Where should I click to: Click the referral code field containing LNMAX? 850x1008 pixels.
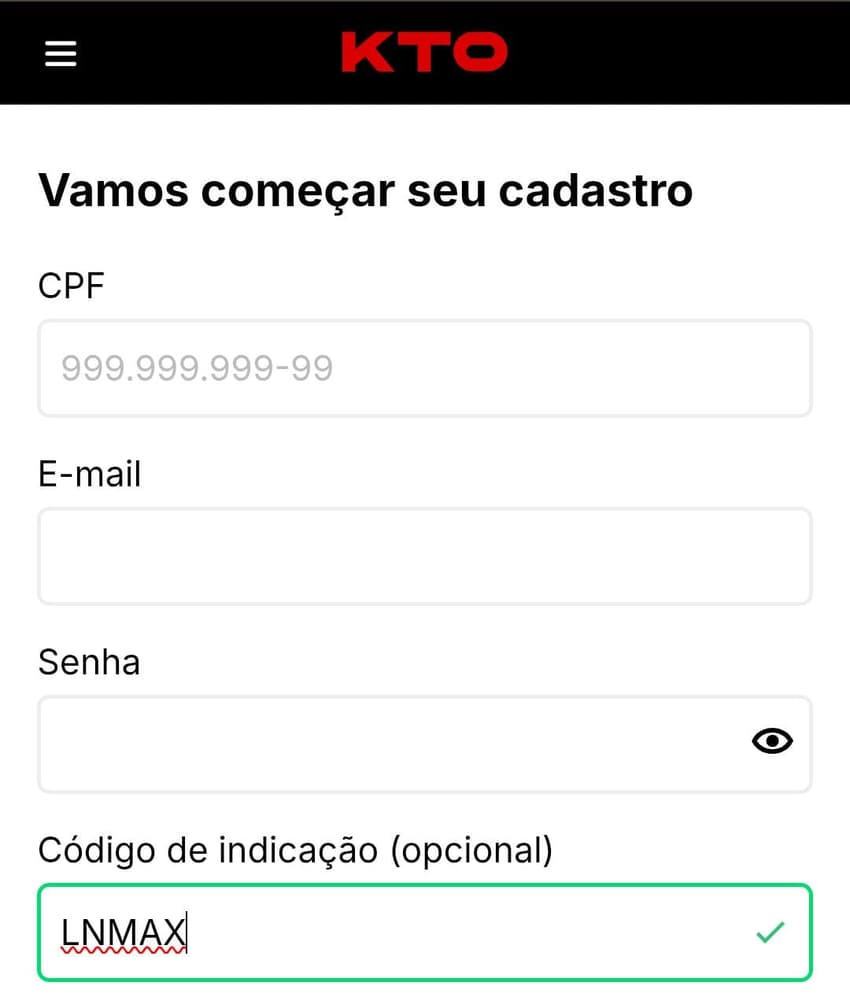400,932
